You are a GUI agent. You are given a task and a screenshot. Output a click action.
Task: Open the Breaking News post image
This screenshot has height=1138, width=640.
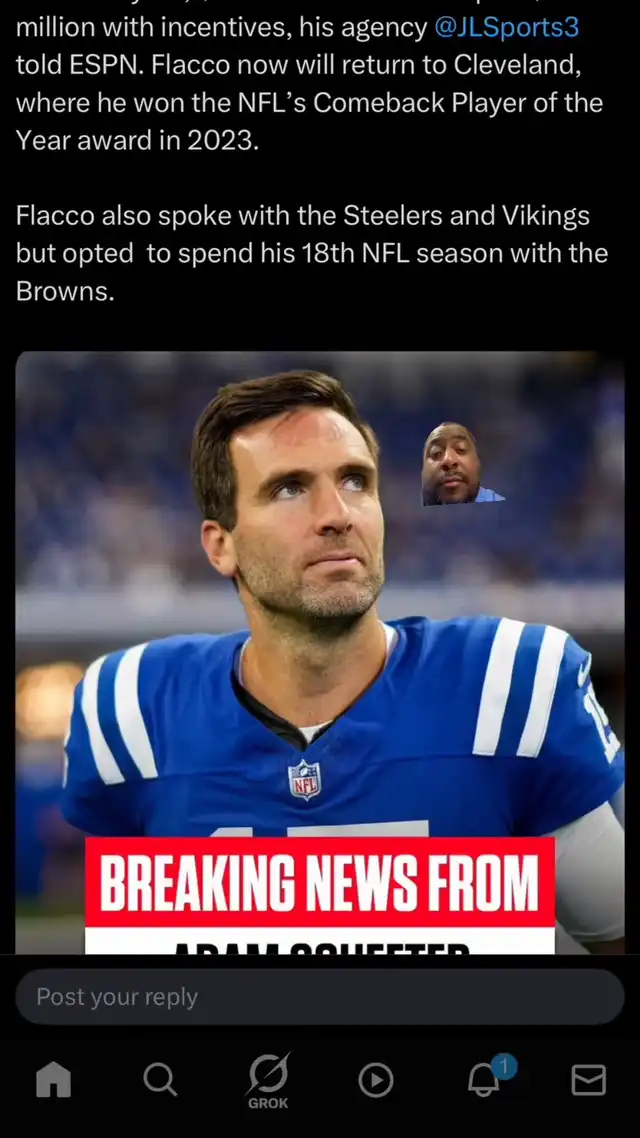tap(320, 650)
